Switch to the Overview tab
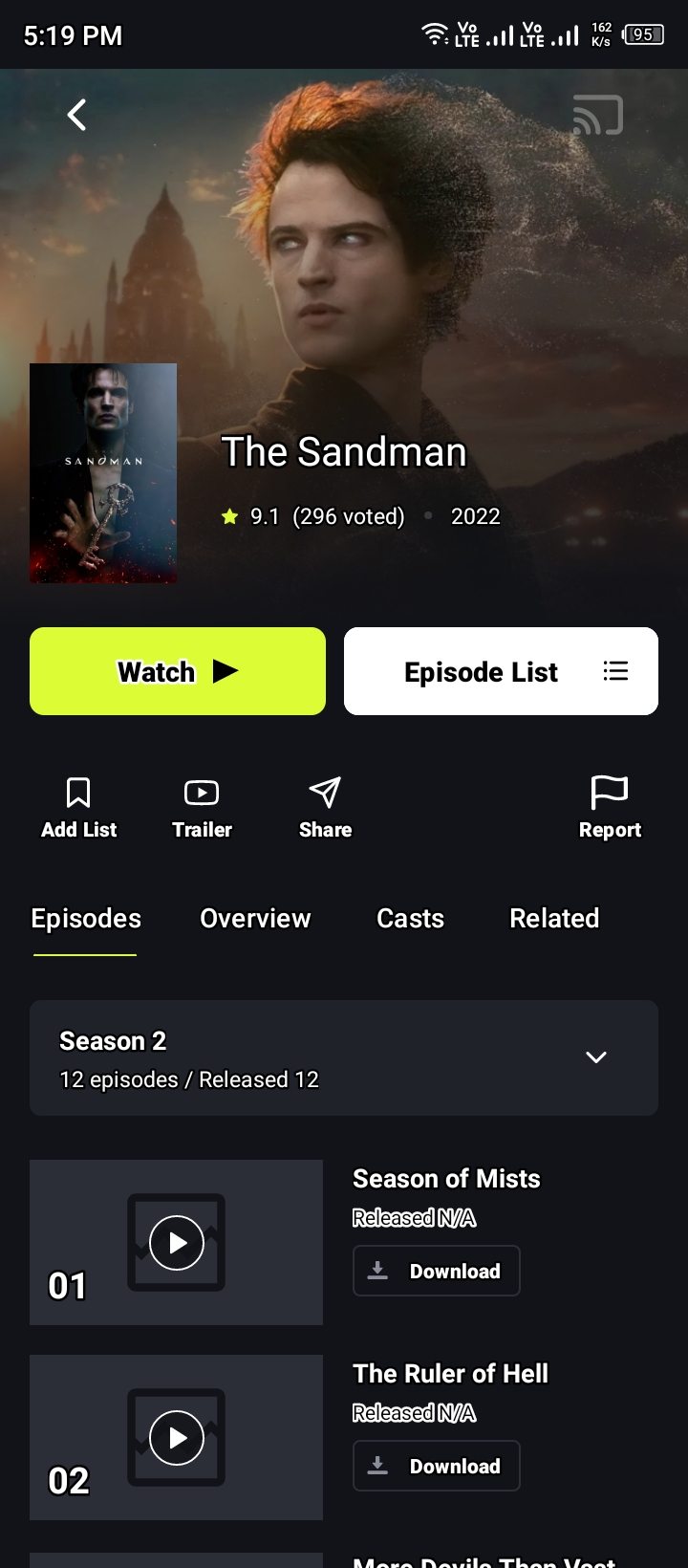 click(254, 919)
